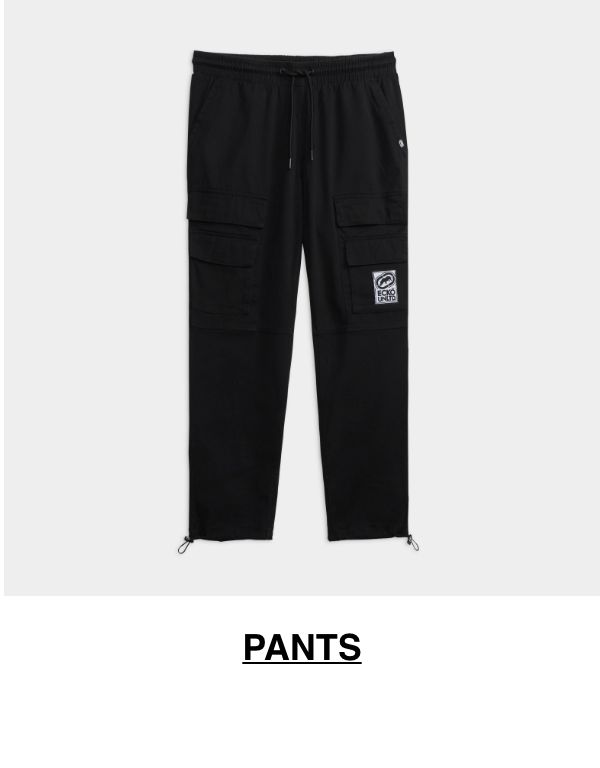600x768 pixels.
Task: Open the black cargo pants category tile
Action: [x=300, y=298]
